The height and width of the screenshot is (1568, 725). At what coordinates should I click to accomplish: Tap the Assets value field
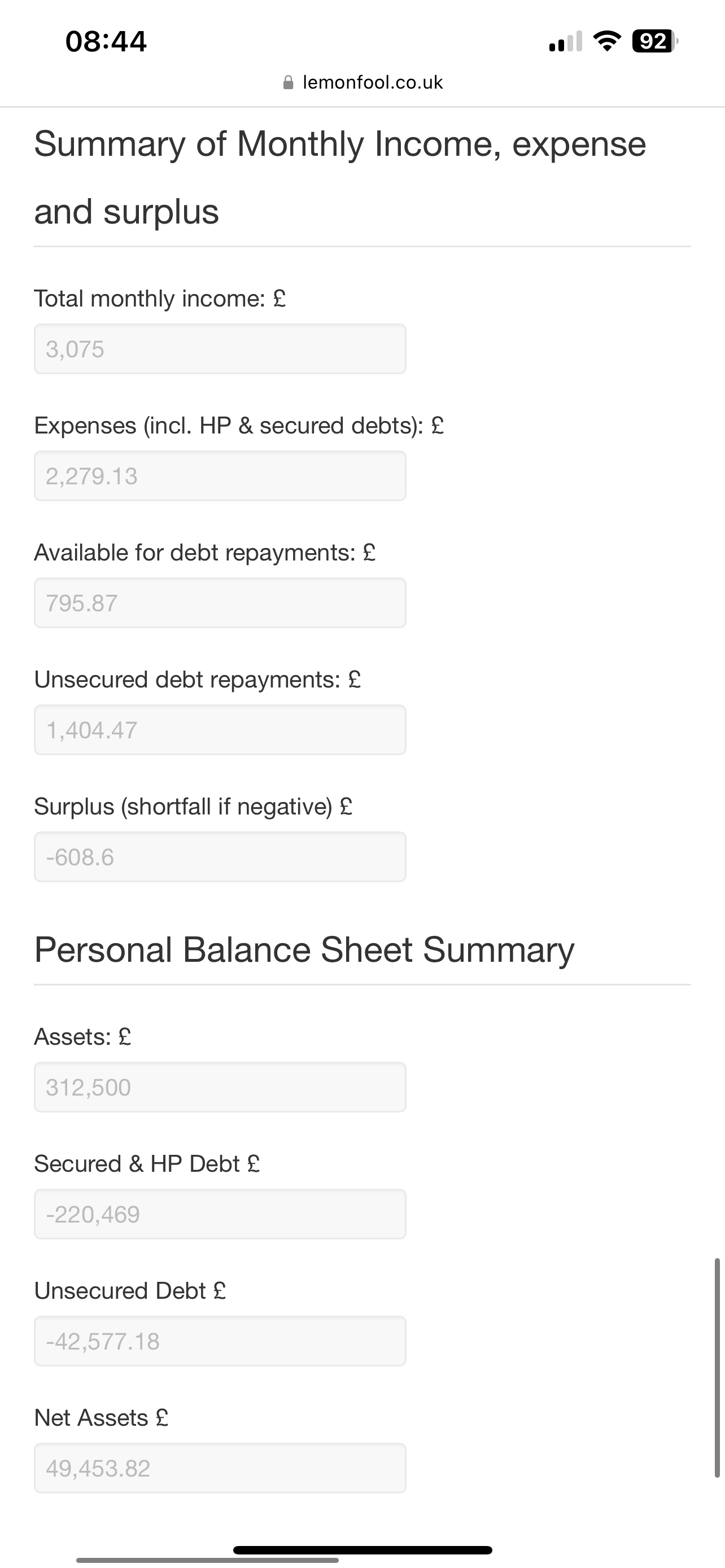click(x=220, y=1087)
